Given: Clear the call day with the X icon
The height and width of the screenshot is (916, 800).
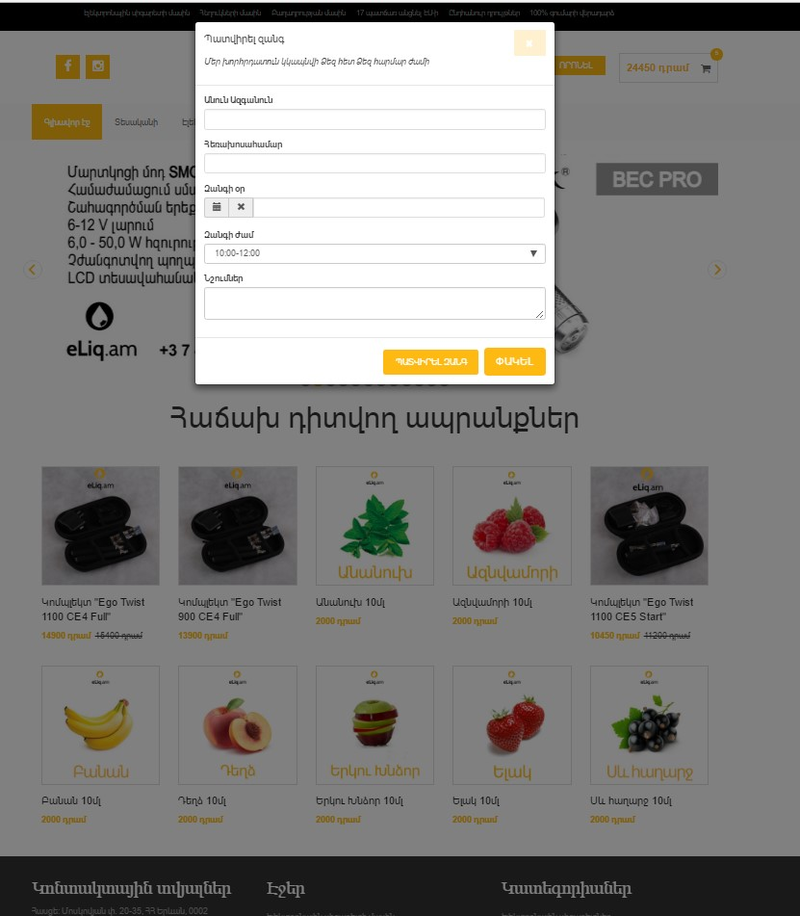Looking at the screenshot, I should click(241, 207).
